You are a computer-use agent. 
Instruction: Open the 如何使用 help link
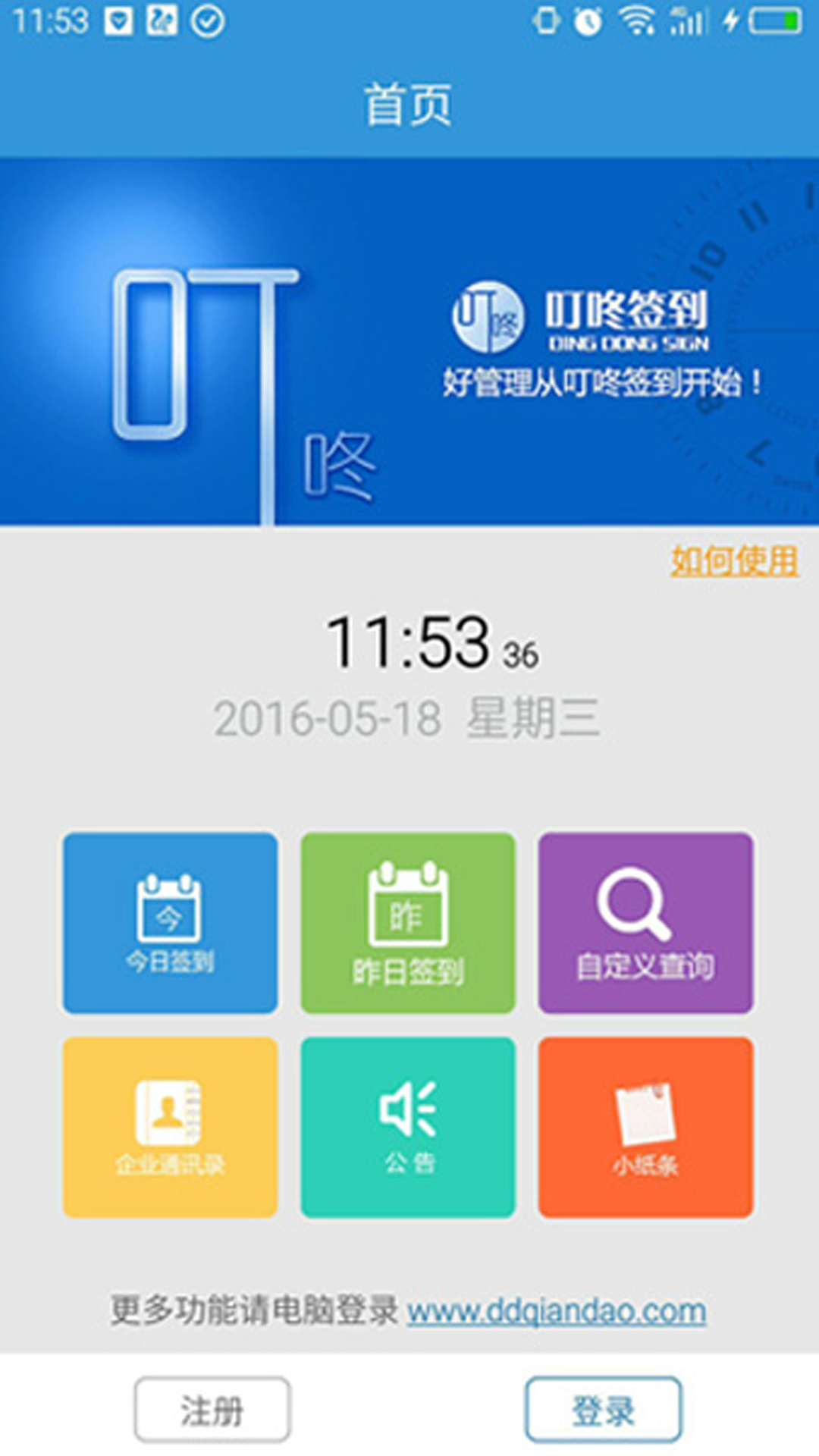pyautogui.click(x=734, y=562)
